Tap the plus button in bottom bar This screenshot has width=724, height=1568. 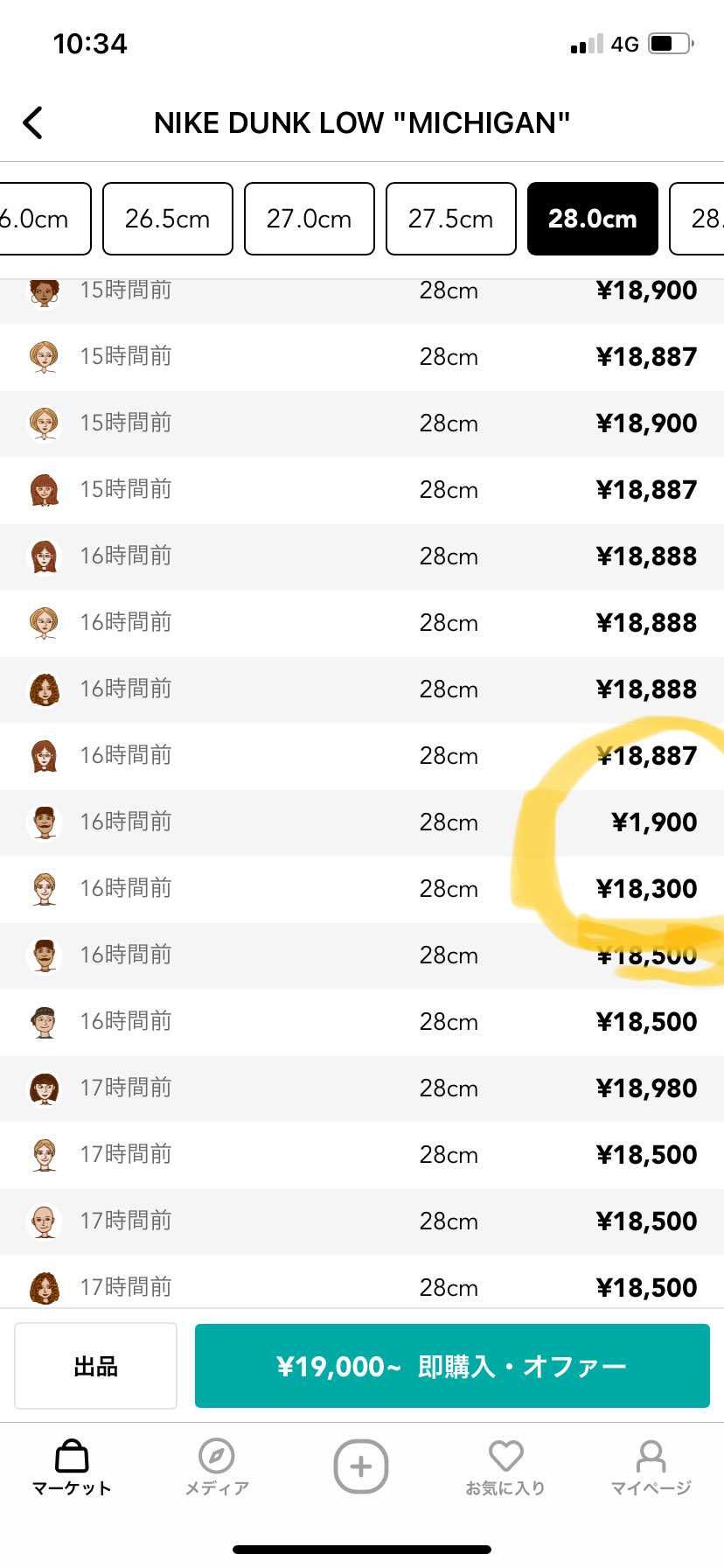point(361,1466)
